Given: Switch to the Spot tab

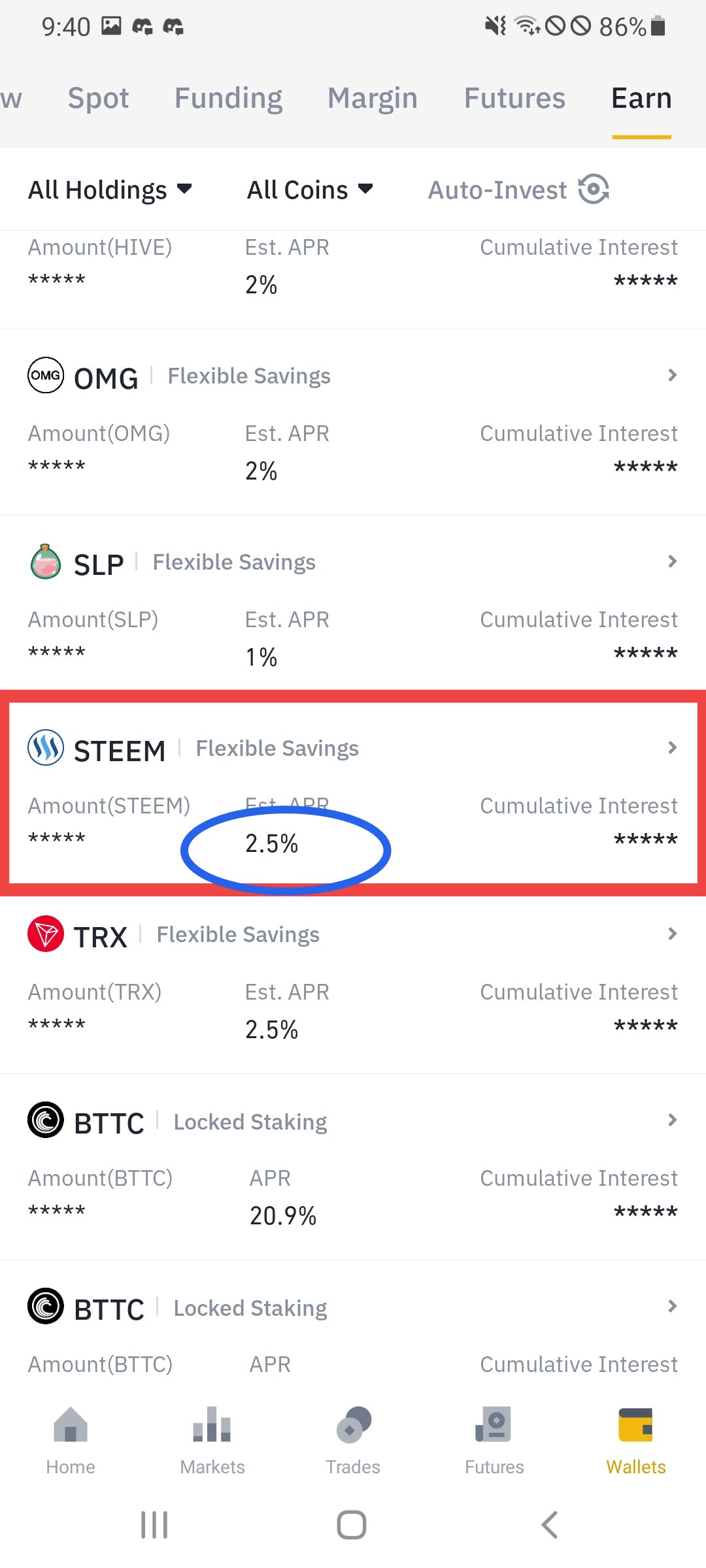Looking at the screenshot, I should tap(99, 99).
